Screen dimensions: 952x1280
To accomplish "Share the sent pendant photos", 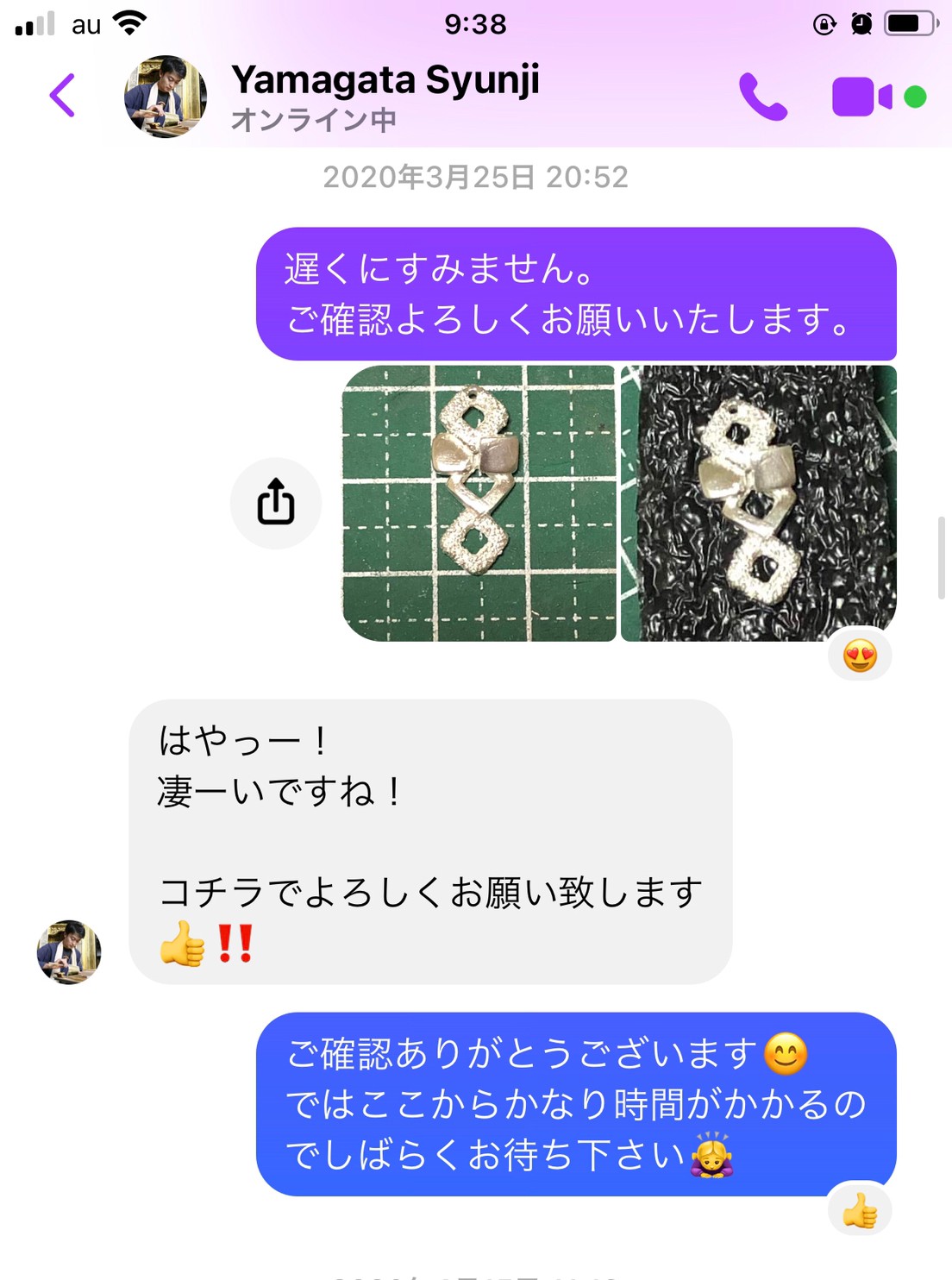I will pyautogui.click(x=276, y=503).
